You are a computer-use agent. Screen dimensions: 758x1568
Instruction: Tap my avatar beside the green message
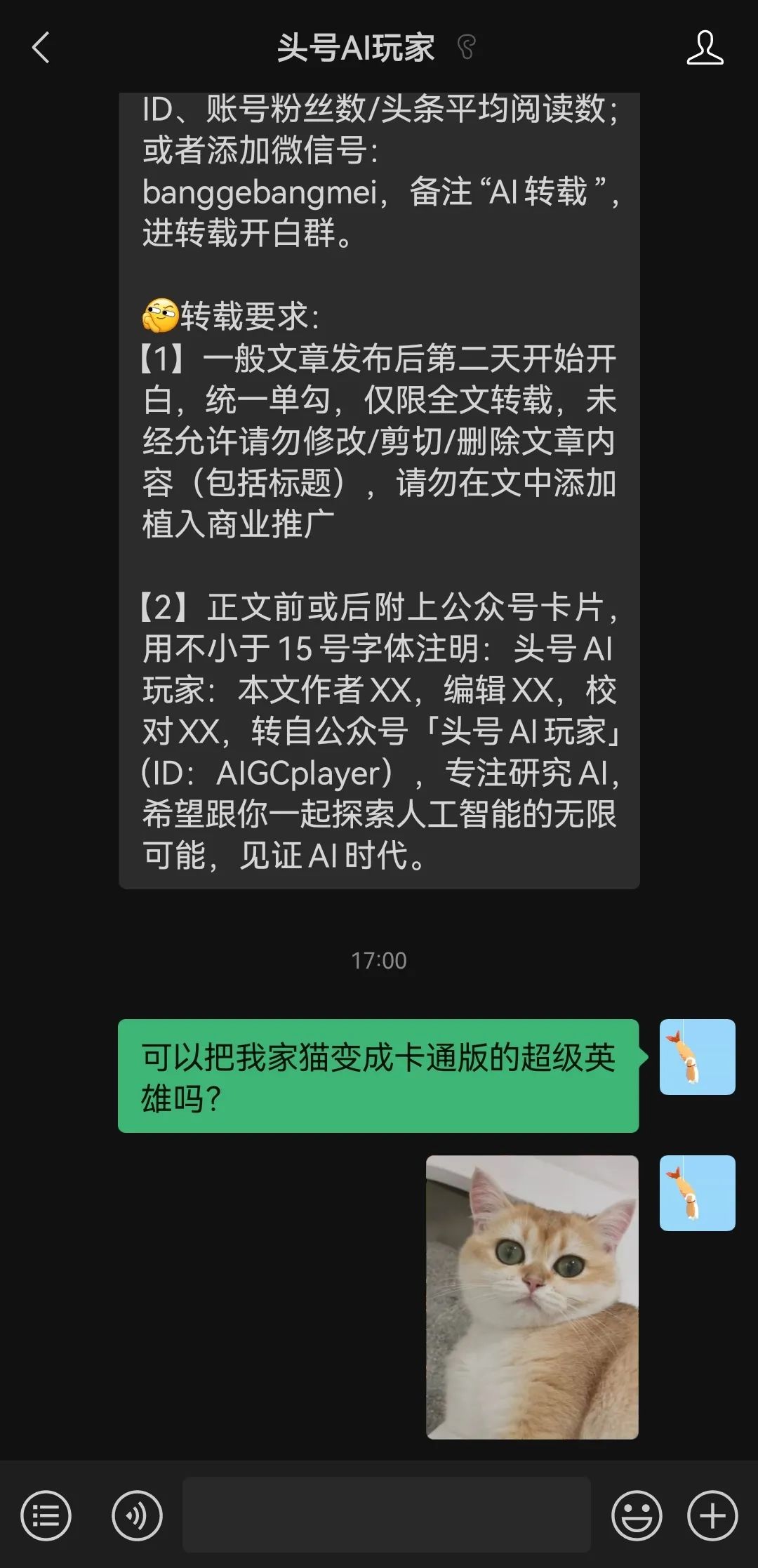coord(697,1056)
